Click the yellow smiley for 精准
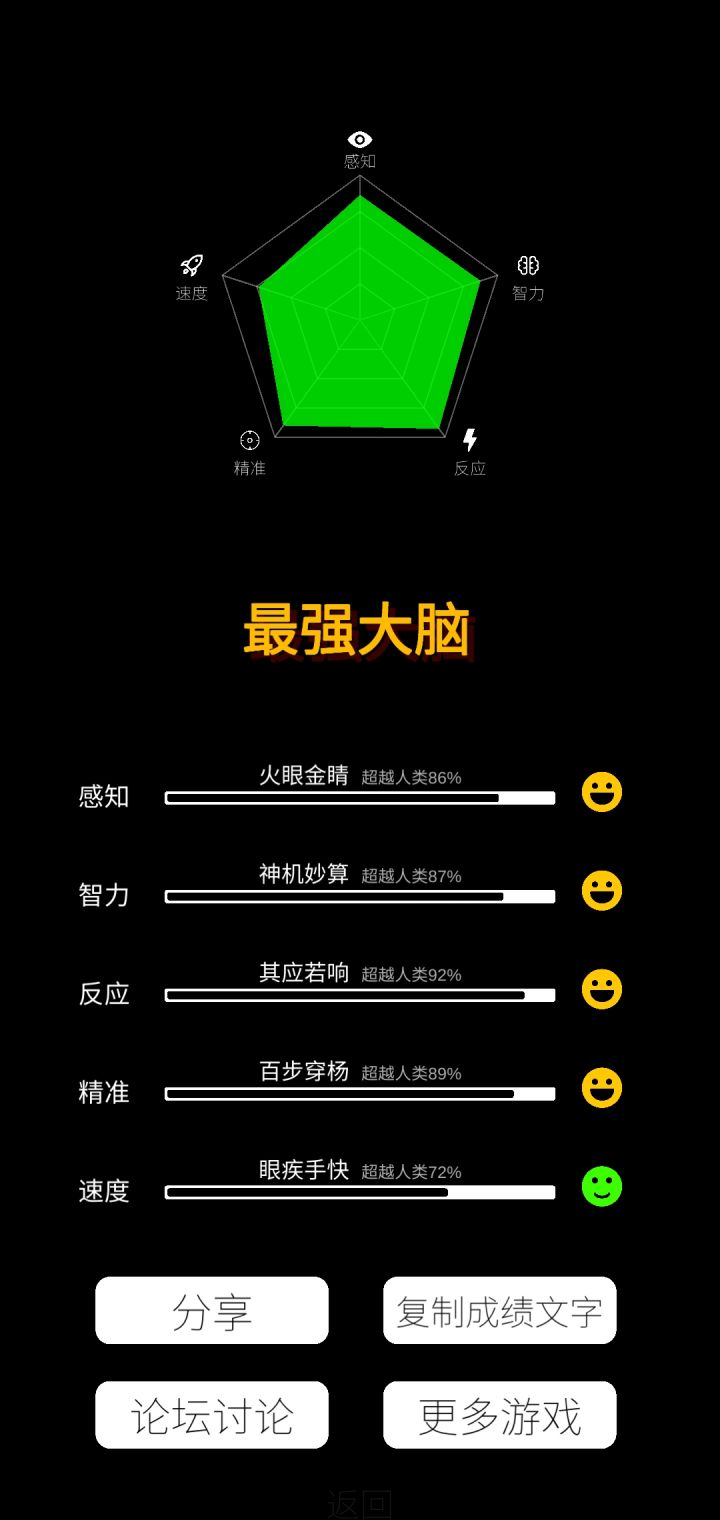The height and width of the screenshot is (1520, 720). pyautogui.click(x=601, y=1088)
